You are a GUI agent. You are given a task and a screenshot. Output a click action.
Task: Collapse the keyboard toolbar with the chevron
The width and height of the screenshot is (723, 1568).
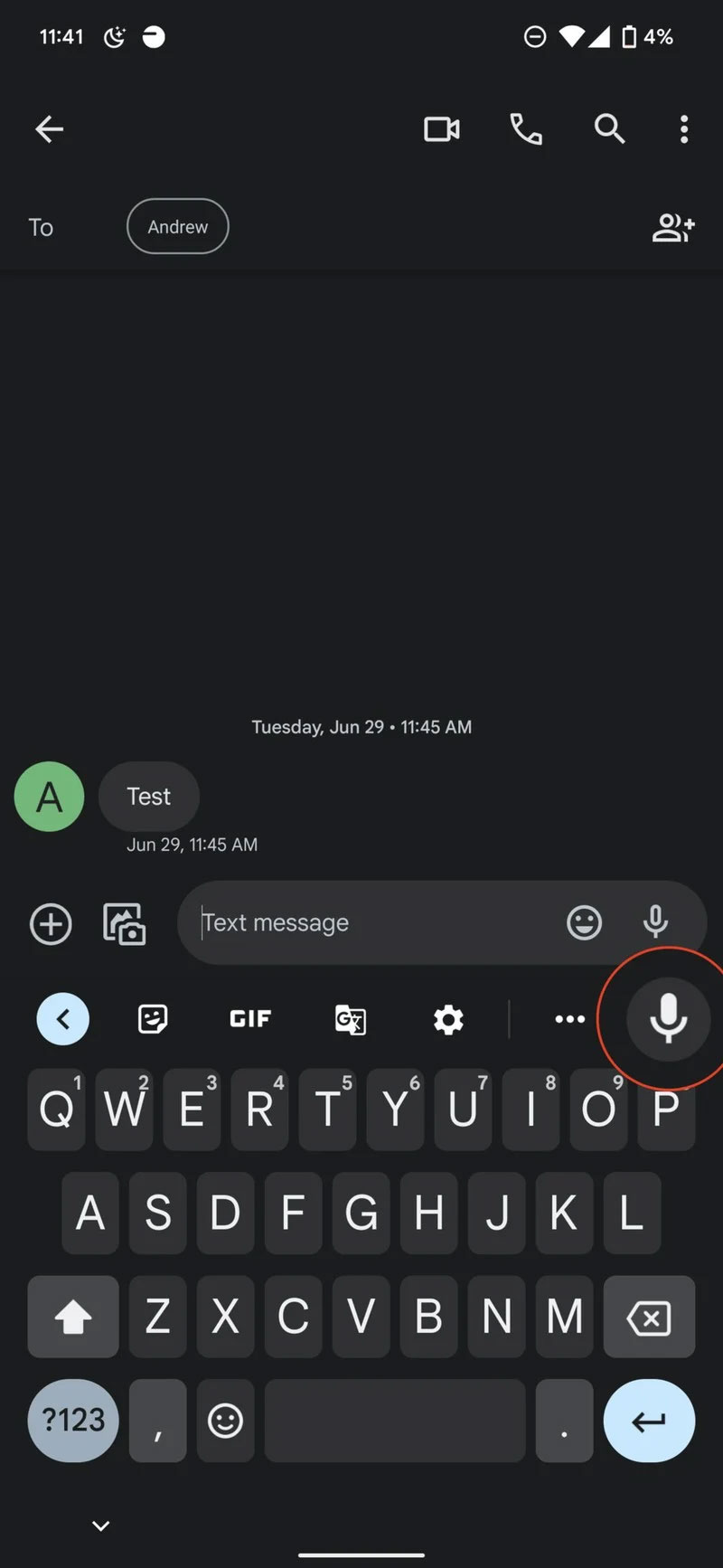click(63, 1019)
